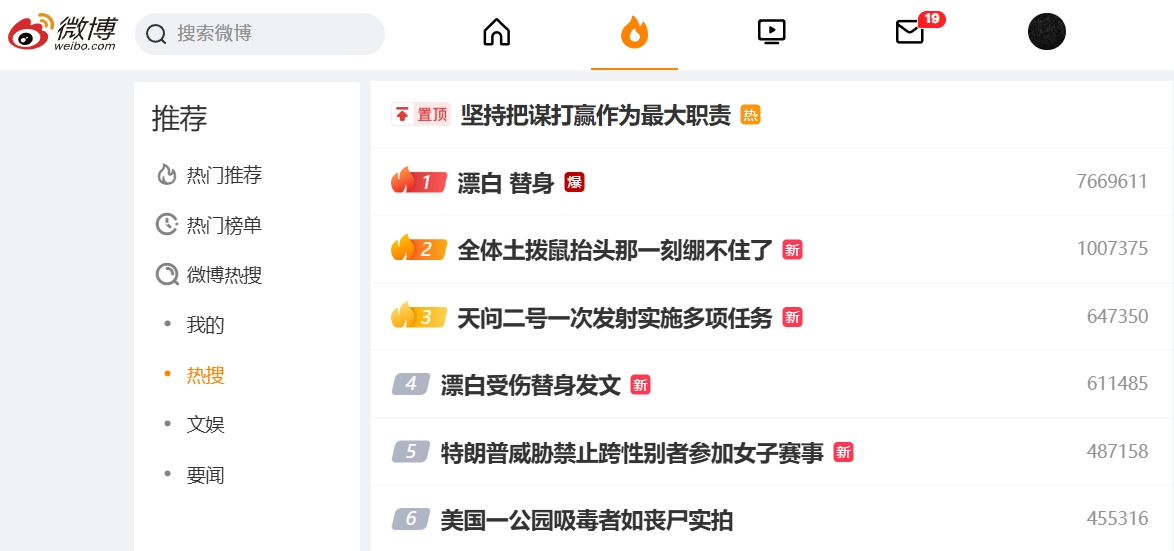
Task: Go to the home feed icon
Action: (x=496, y=33)
